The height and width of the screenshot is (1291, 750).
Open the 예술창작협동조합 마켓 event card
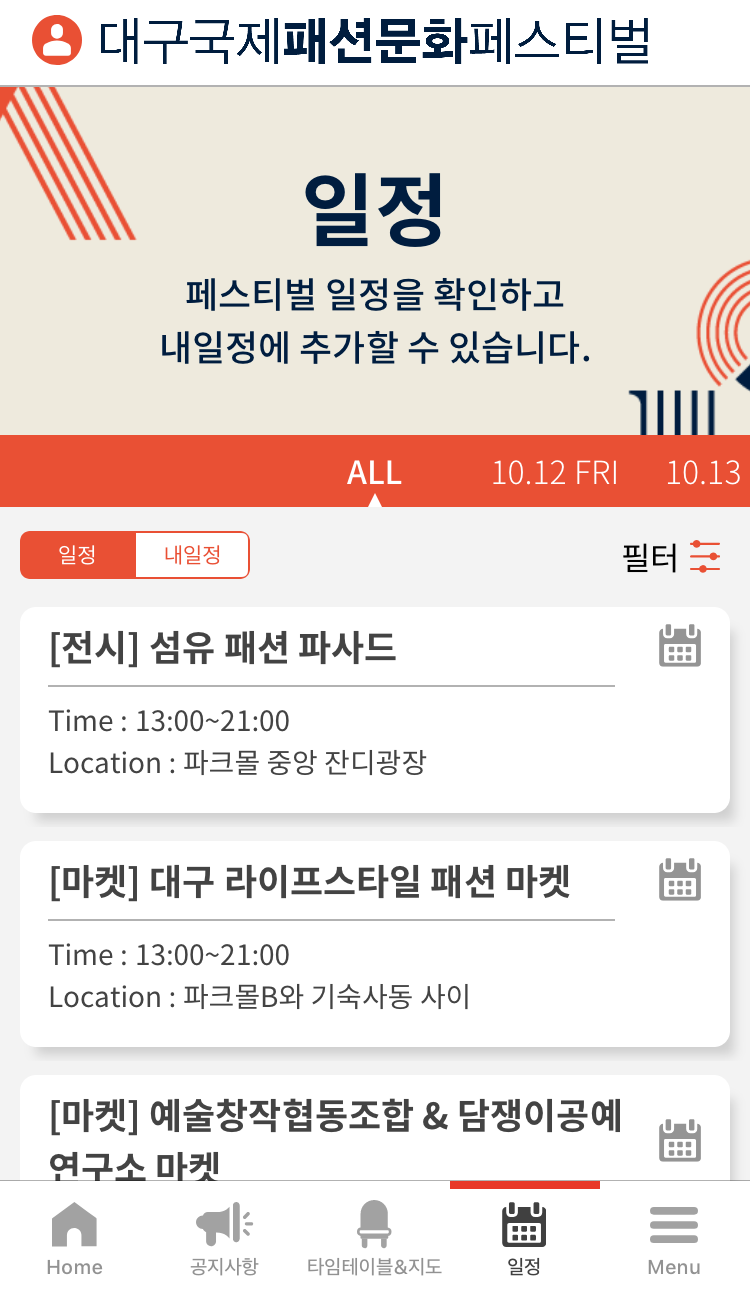[375, 1128]
